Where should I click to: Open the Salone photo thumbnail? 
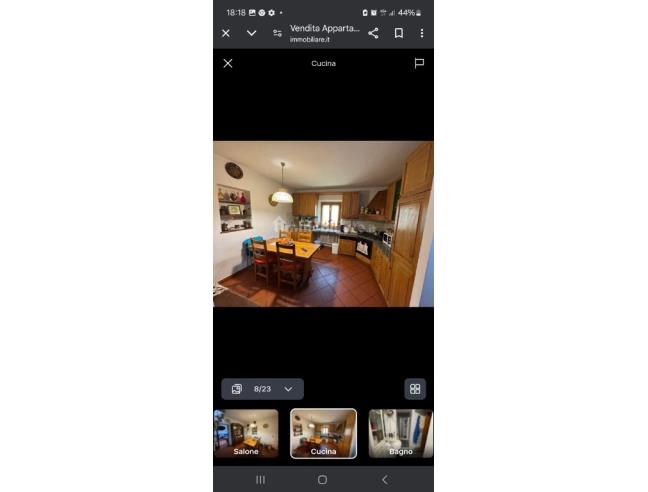[246, 433]
